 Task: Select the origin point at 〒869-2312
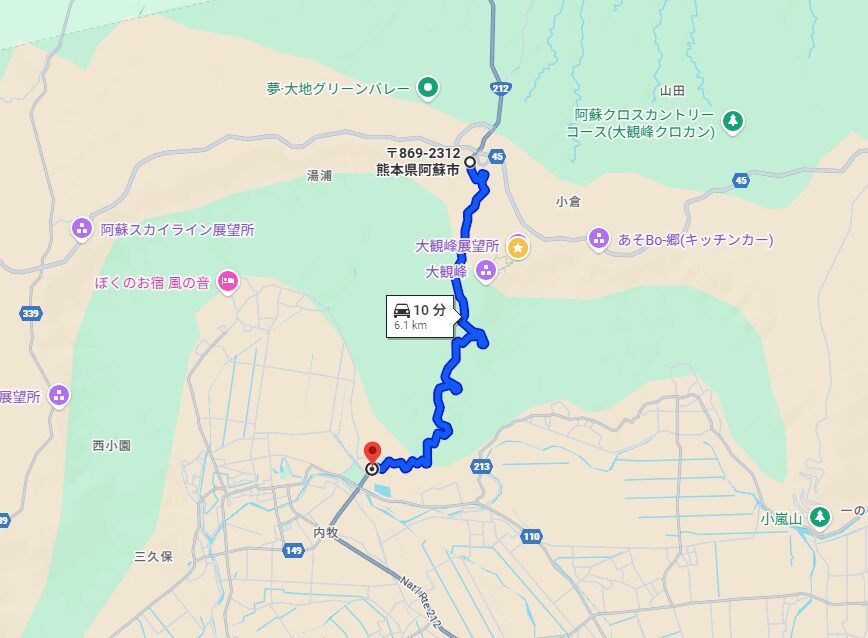click(x=469, y=160)
